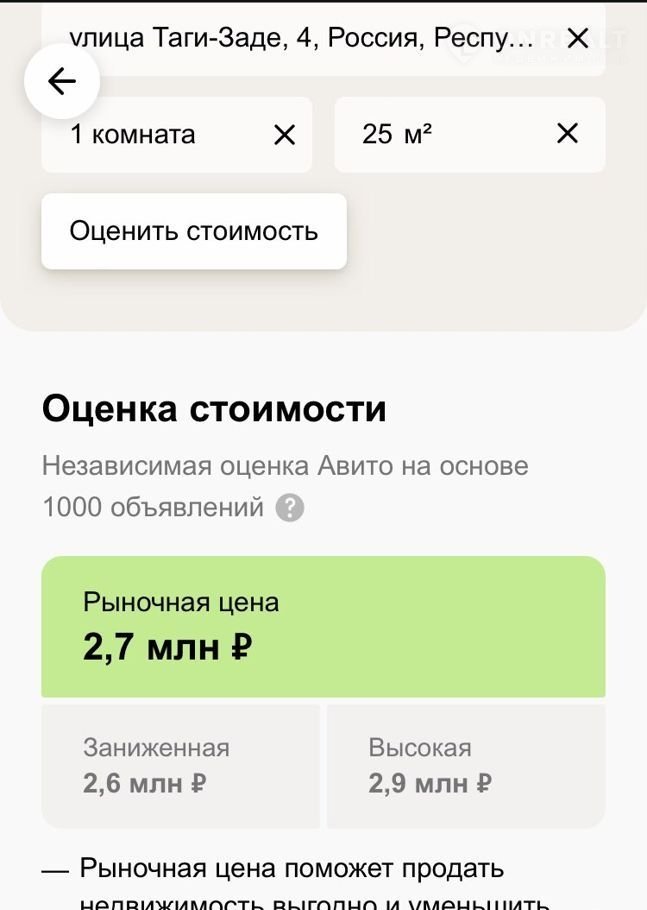Go back using the arrow button
This screenshot has height=910, width=647.
(x=62, y=82)
